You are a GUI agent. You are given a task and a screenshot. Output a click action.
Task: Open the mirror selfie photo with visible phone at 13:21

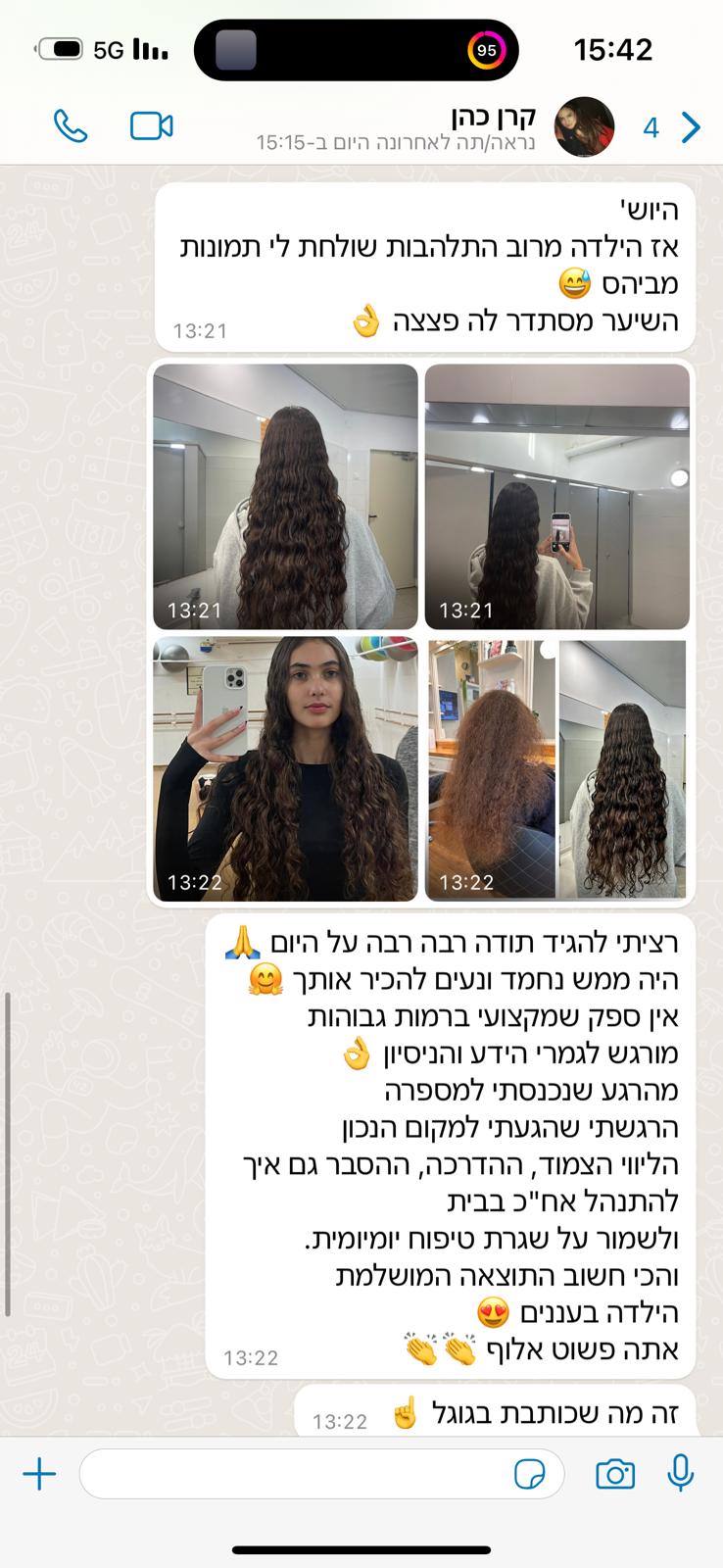click(557, 497)
